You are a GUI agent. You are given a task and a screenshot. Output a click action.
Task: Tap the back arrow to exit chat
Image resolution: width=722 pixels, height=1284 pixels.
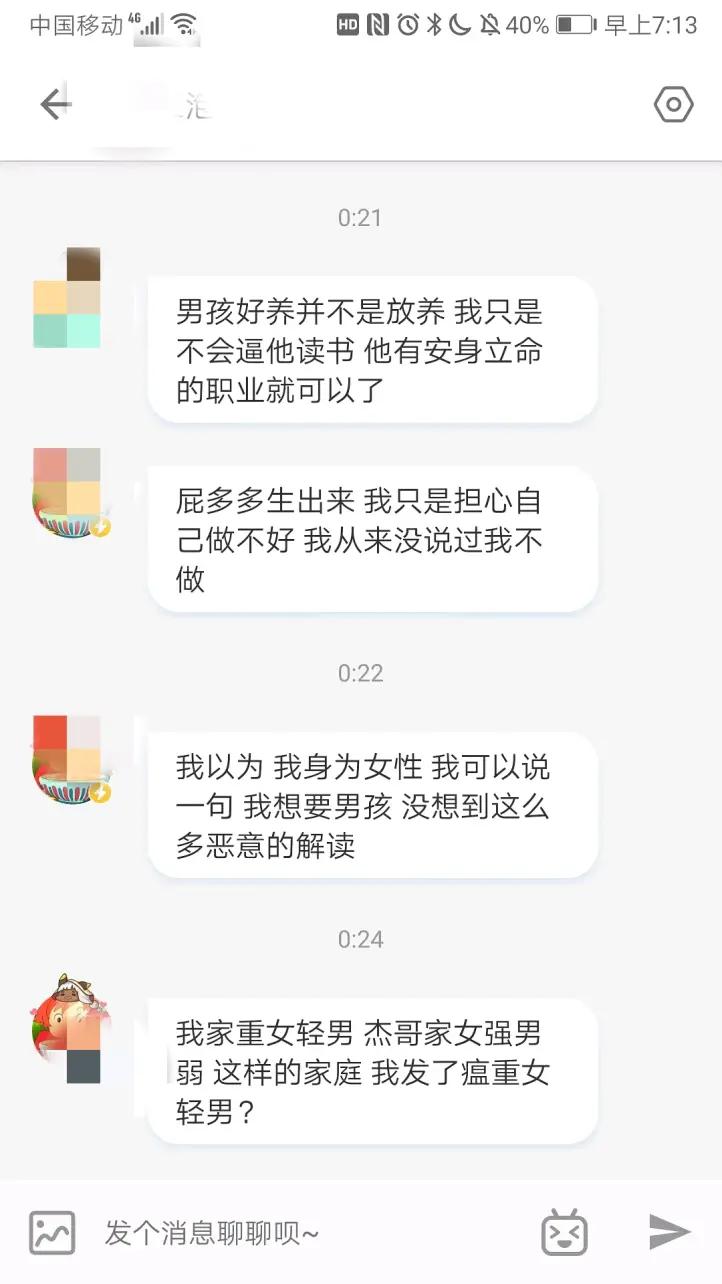(x=55, y=103)
